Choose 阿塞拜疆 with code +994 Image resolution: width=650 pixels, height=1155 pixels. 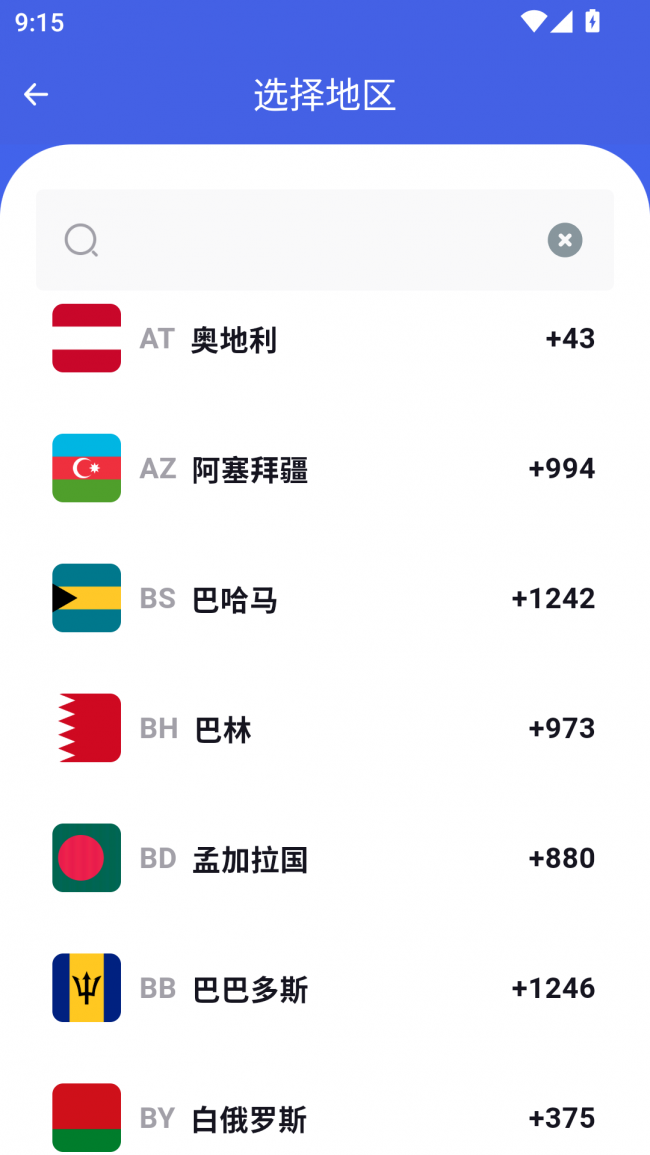tap(324, 469)
